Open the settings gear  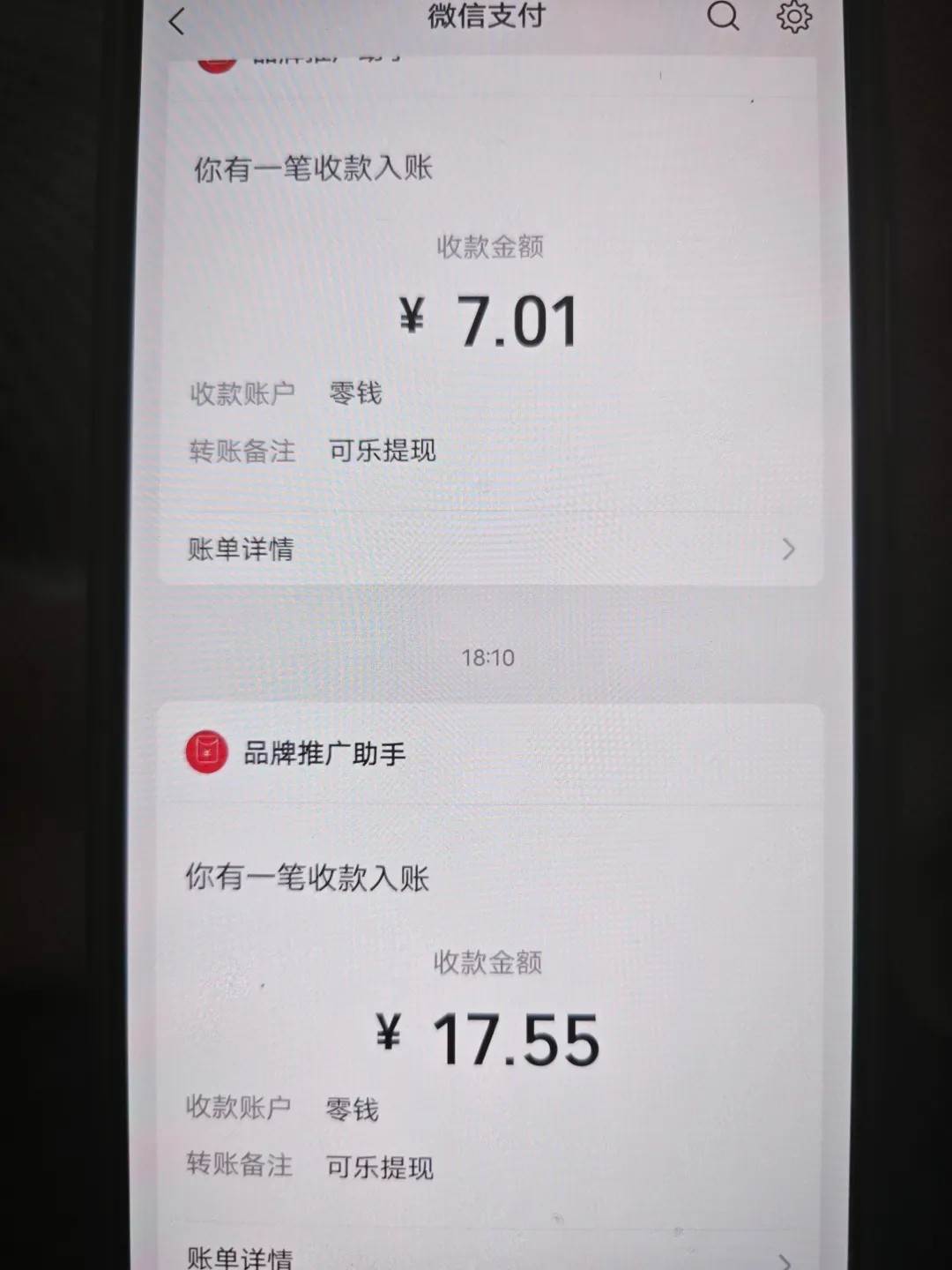[x=793, y=16]
